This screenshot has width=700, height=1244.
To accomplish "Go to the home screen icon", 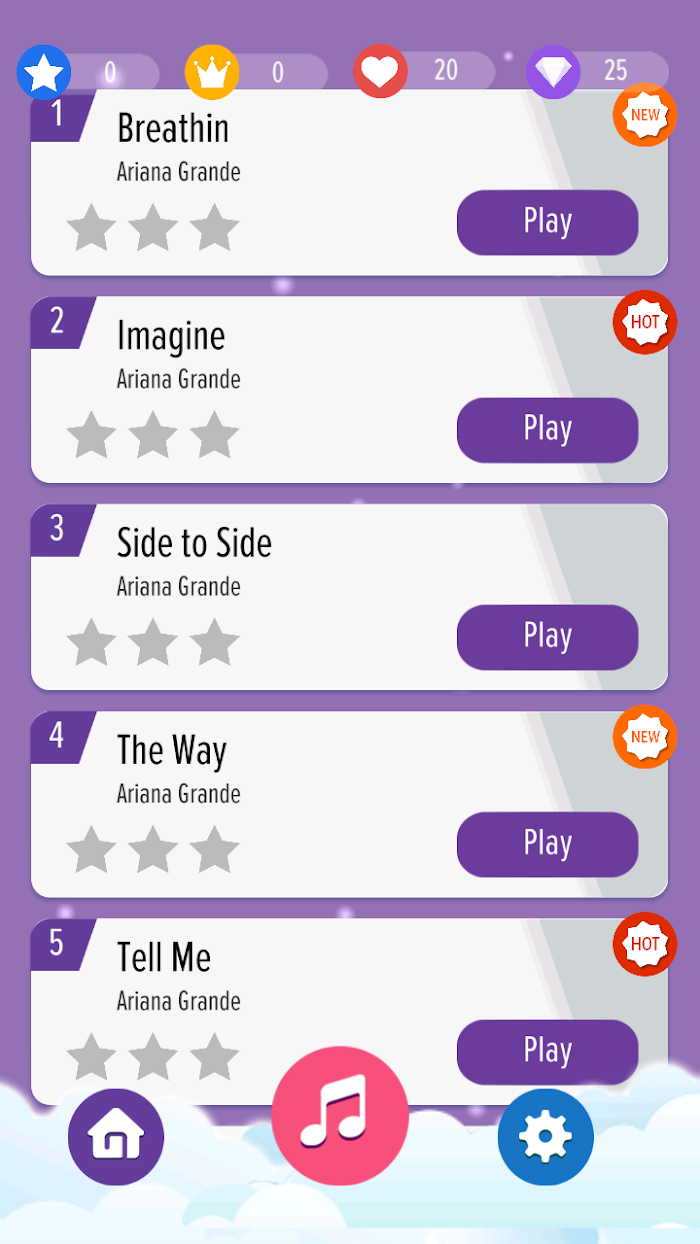I will point(116,1137).
